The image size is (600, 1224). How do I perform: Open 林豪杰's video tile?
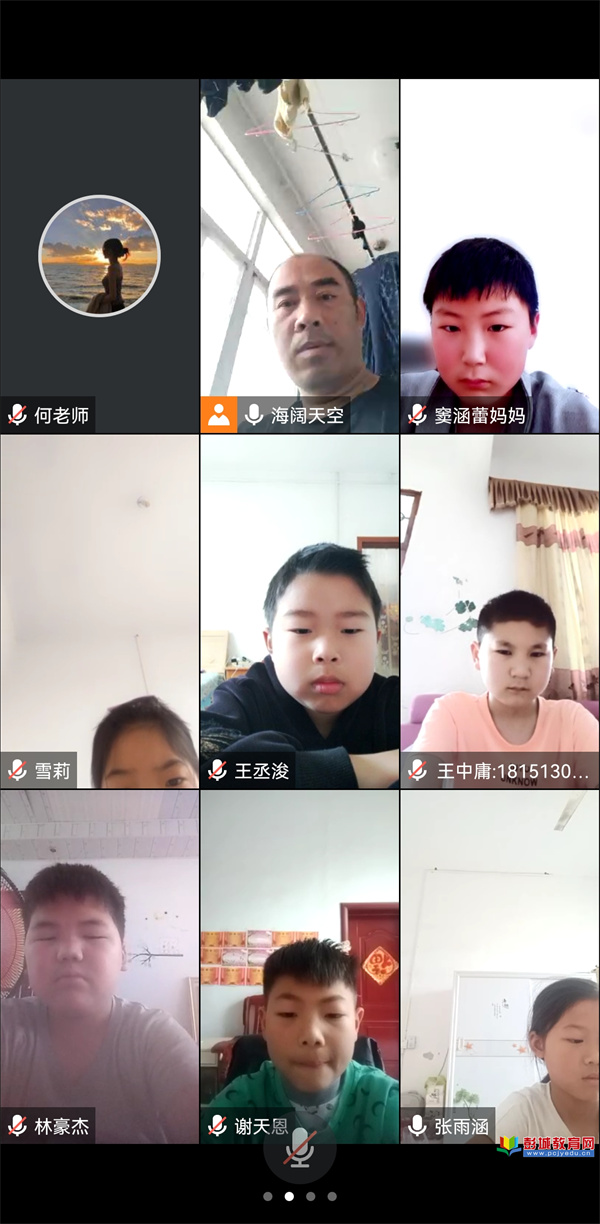(x=99, y=966)
